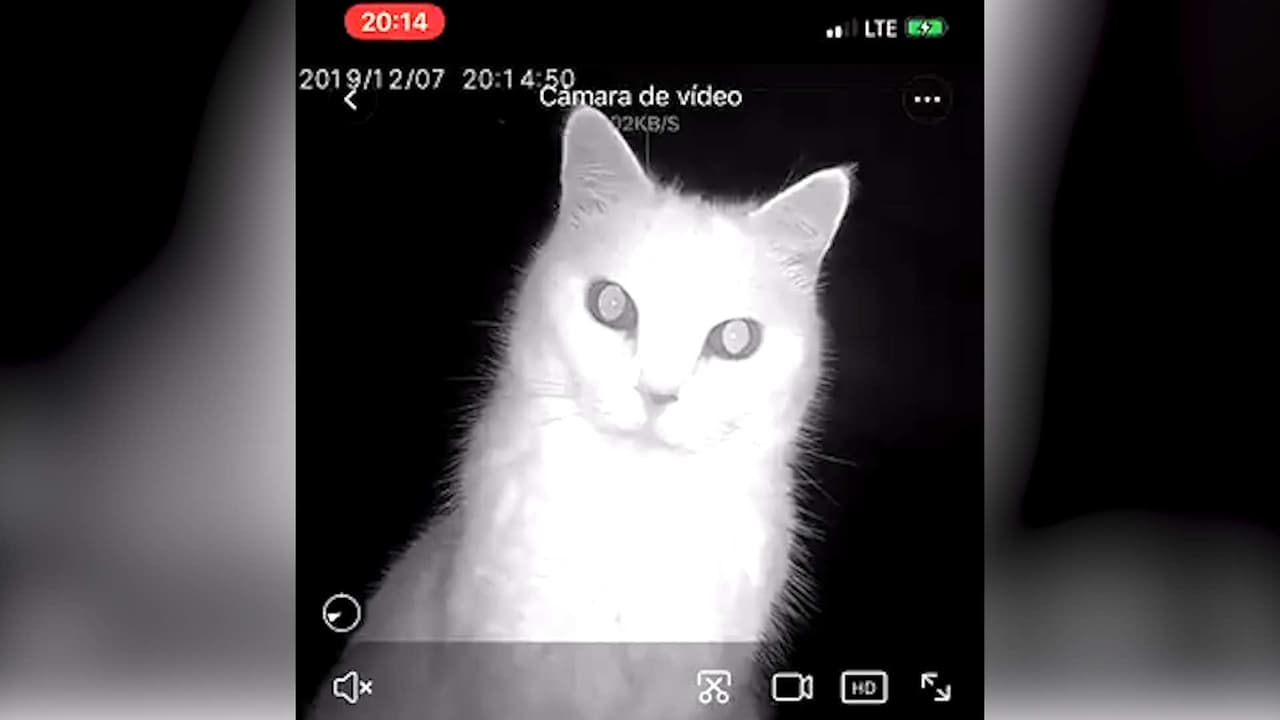Go back using the top-left arrow

[350, 99]
